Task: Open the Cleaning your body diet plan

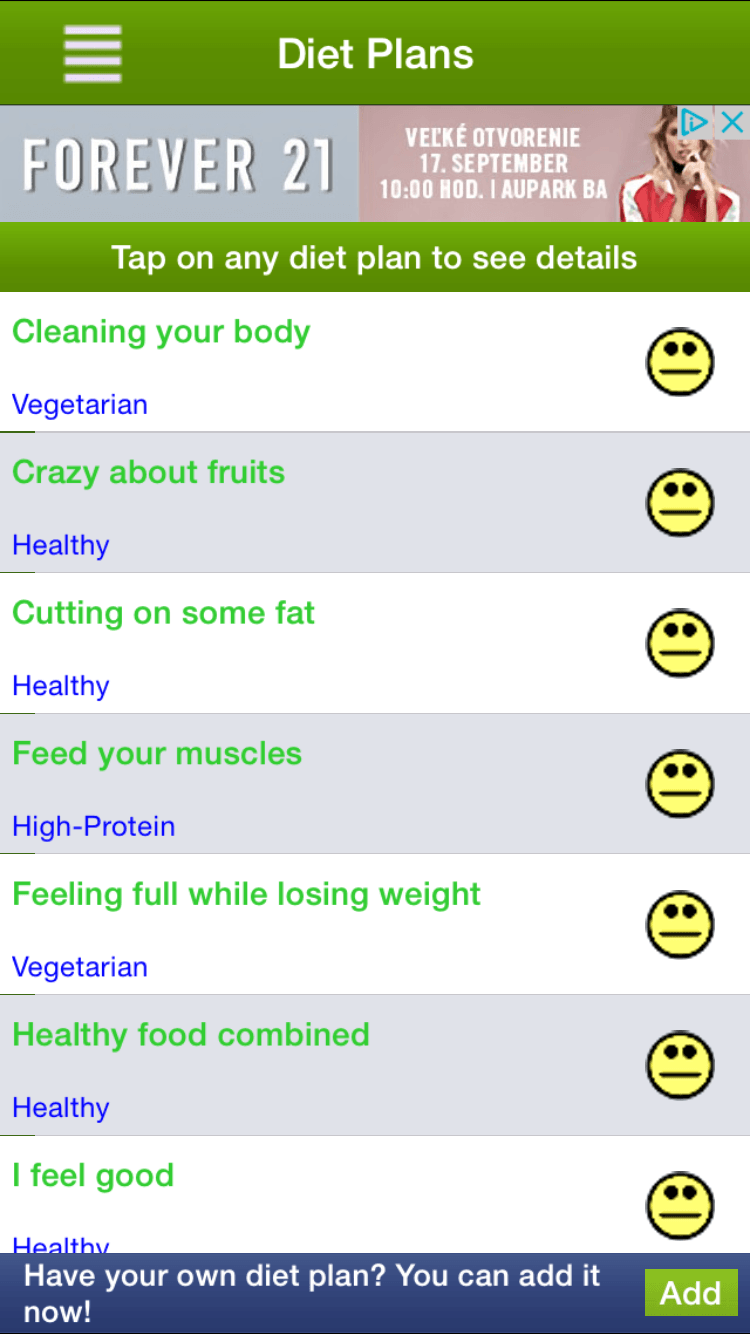Action: click(375, 362)
